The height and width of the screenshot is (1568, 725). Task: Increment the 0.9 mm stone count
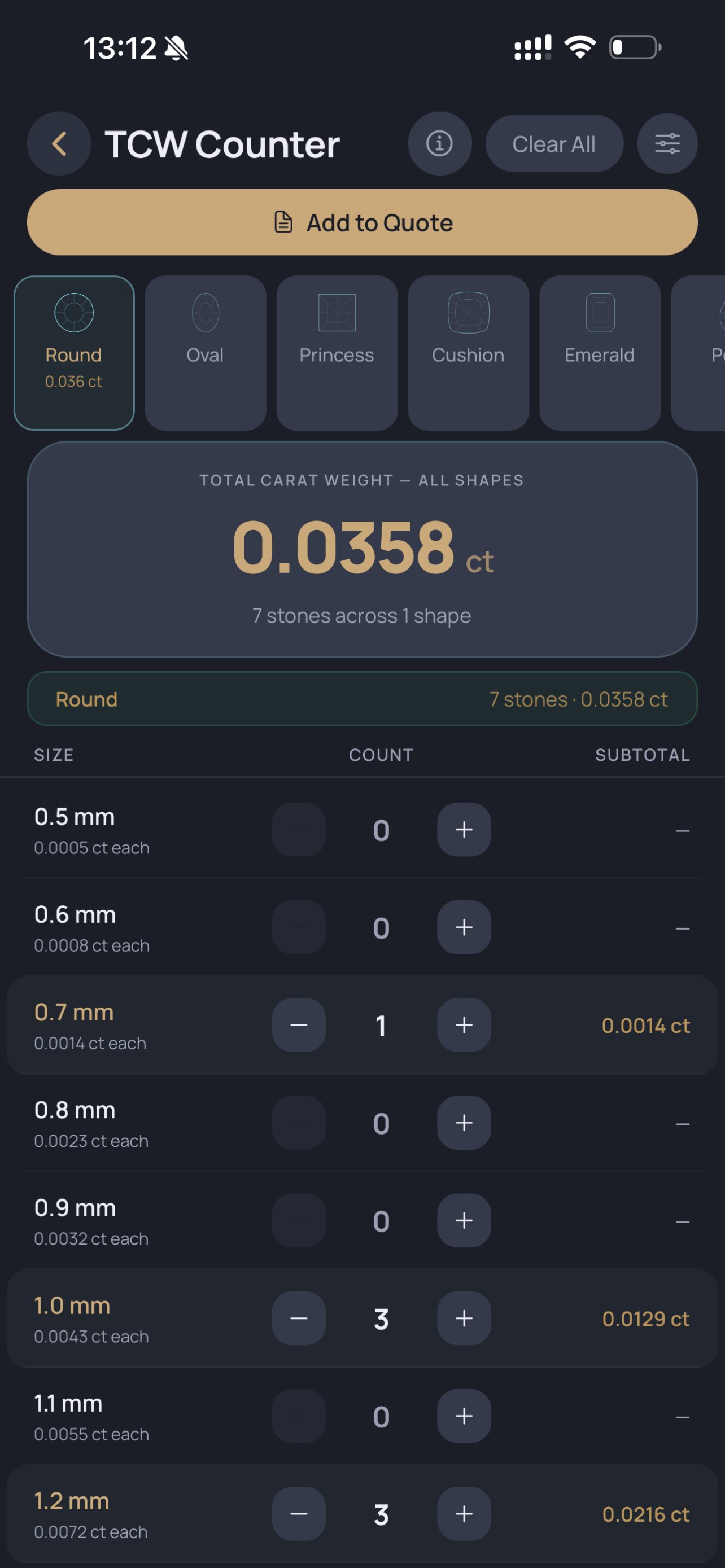pyautogui.click(x=463, y=1220)
